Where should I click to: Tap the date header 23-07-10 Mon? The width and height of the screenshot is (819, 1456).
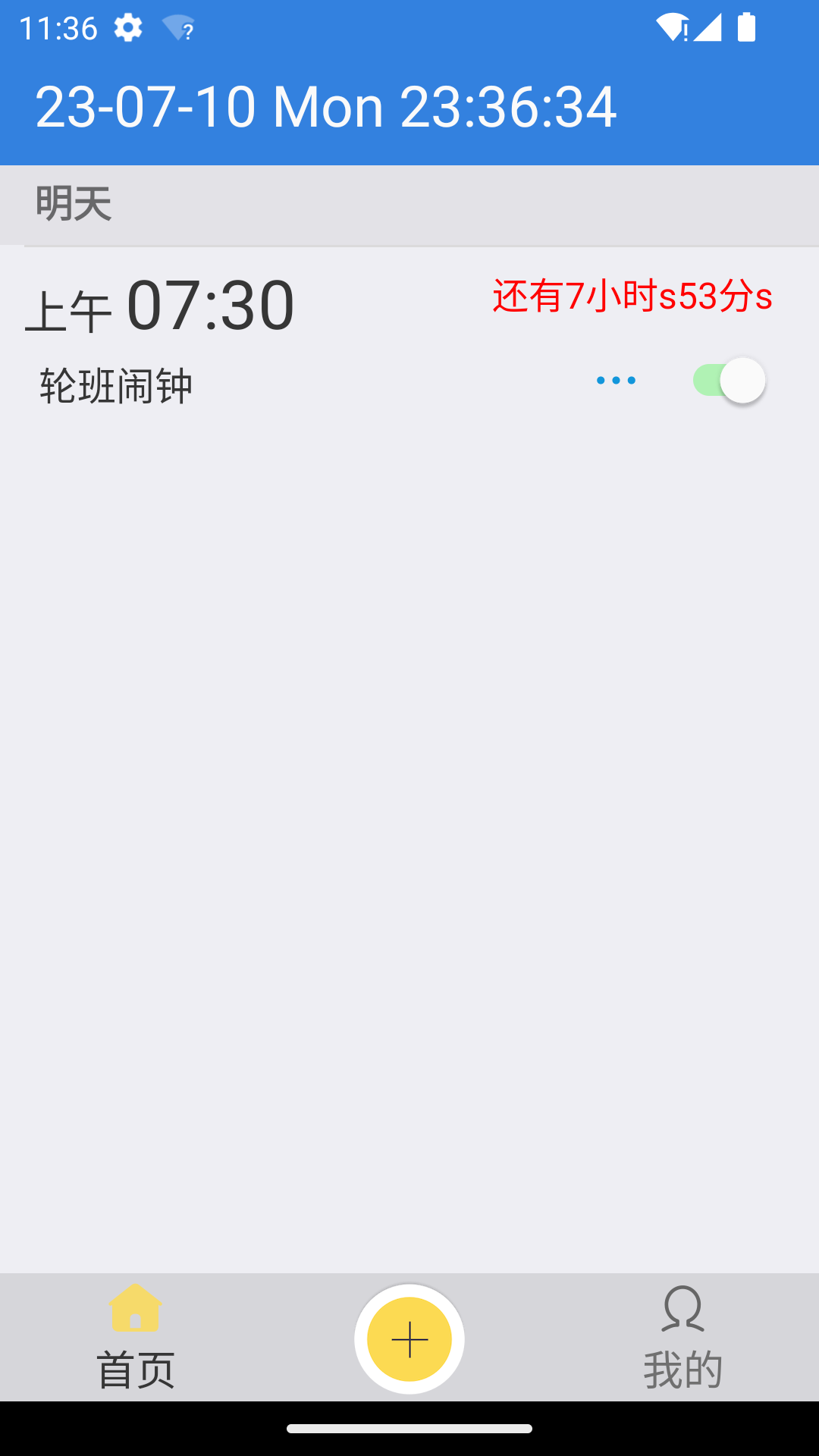326,106
